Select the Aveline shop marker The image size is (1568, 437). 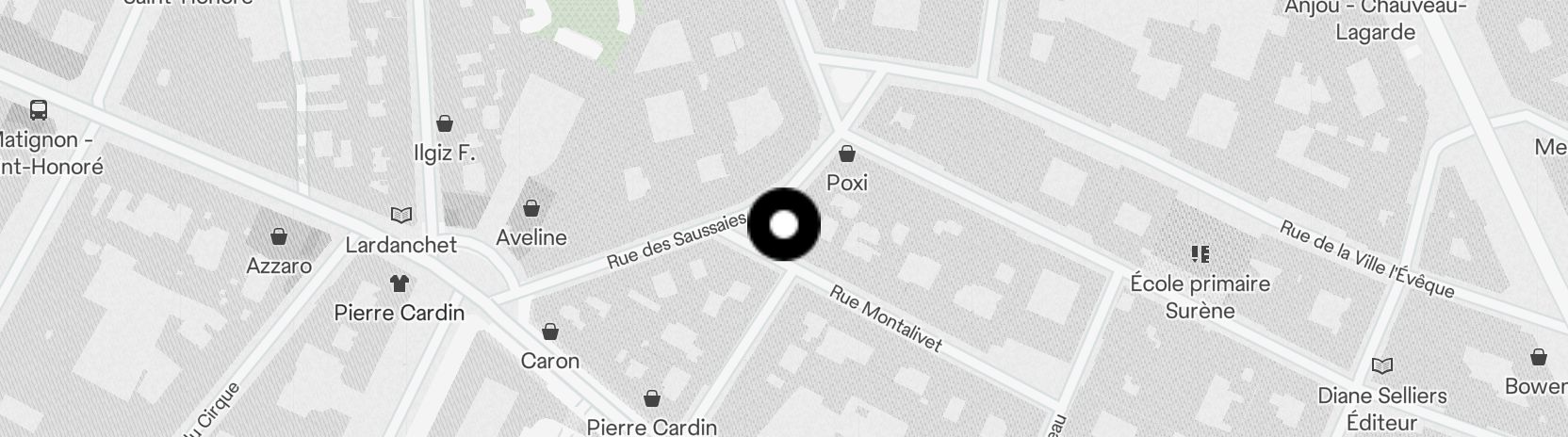click(x=531, y=208)
